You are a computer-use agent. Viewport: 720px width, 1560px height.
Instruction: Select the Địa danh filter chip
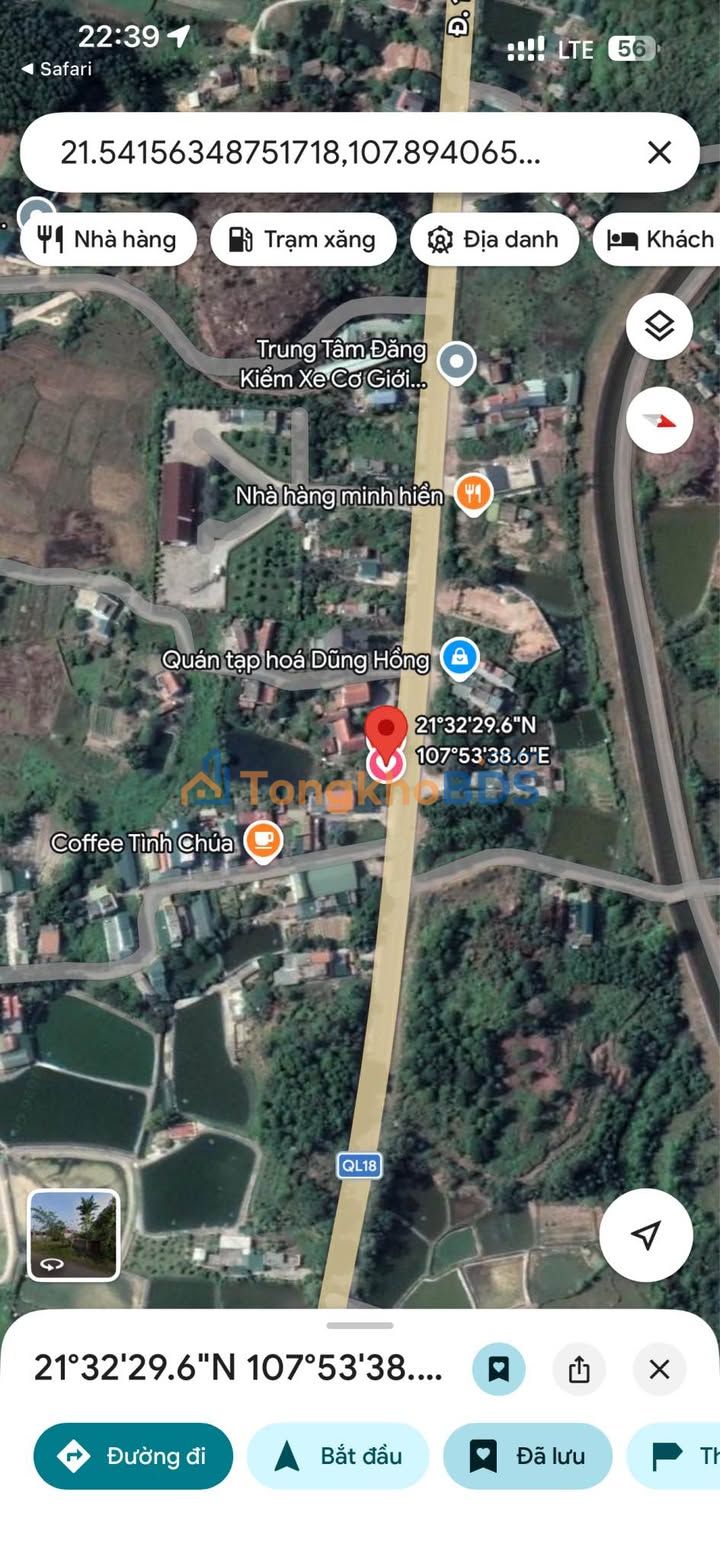point(494,240)
